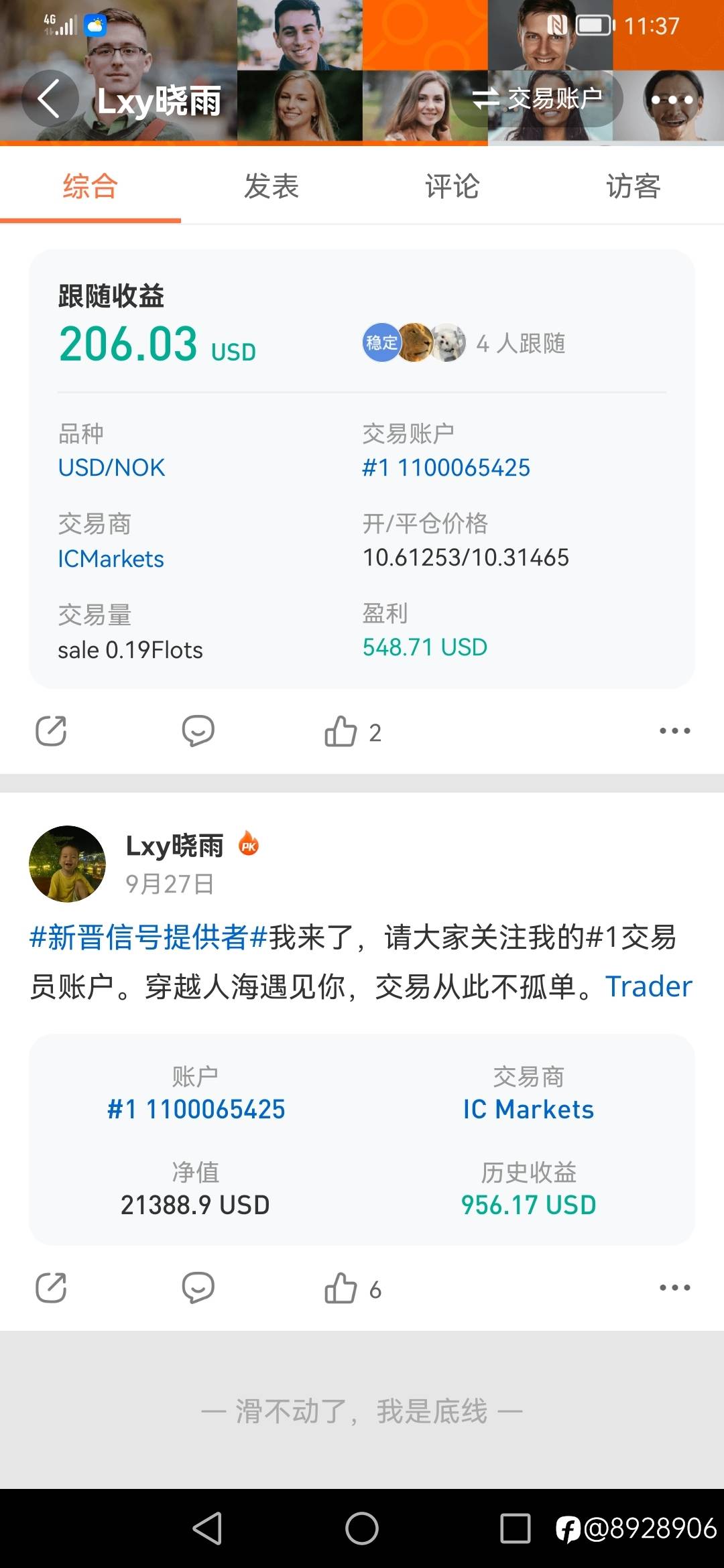Viewport: 724px width, 1568px height.
Task: Switch to the 评论 tab
Action: point(452,186)
